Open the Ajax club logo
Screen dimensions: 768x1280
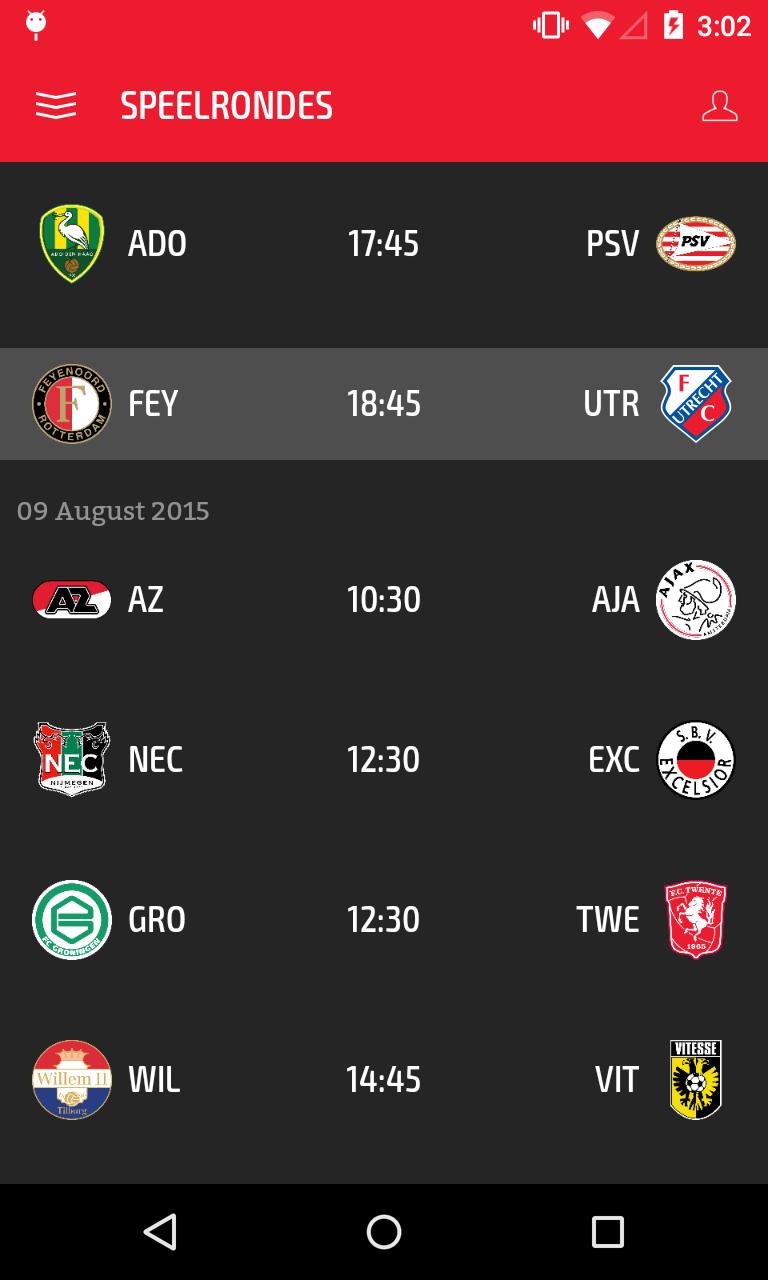(696, 599)
